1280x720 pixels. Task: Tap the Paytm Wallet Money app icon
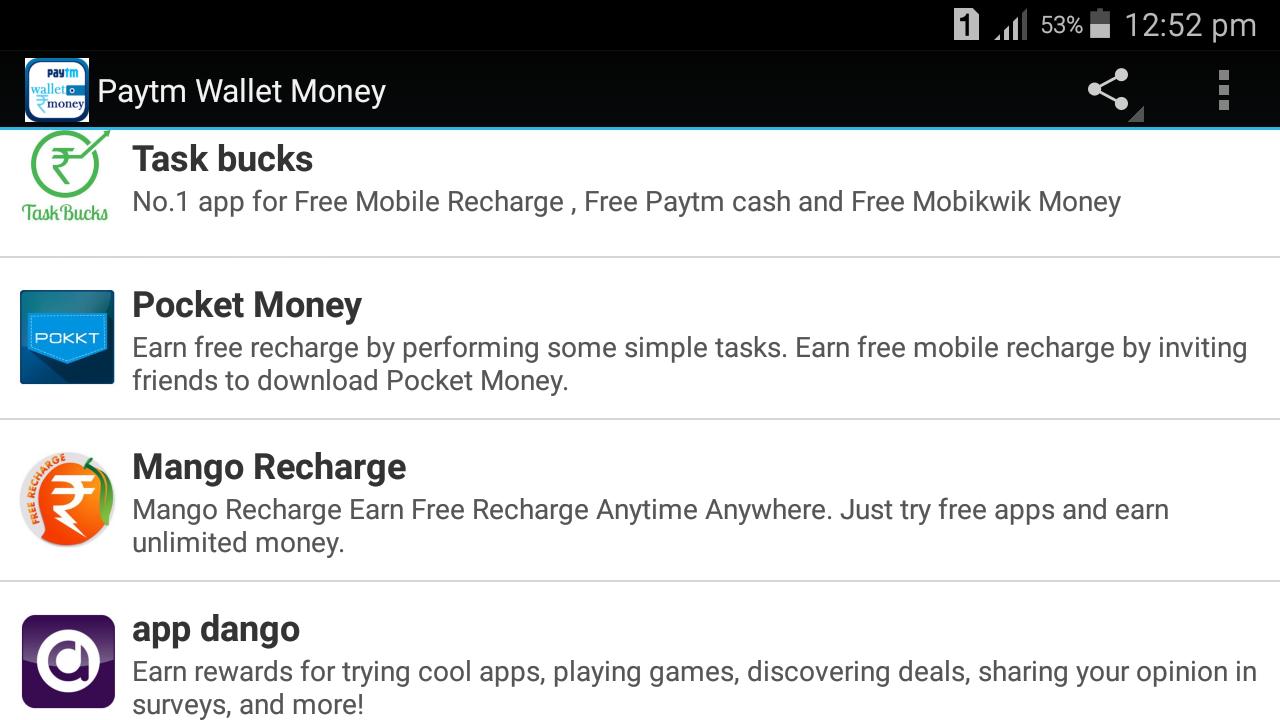[57, 91]
